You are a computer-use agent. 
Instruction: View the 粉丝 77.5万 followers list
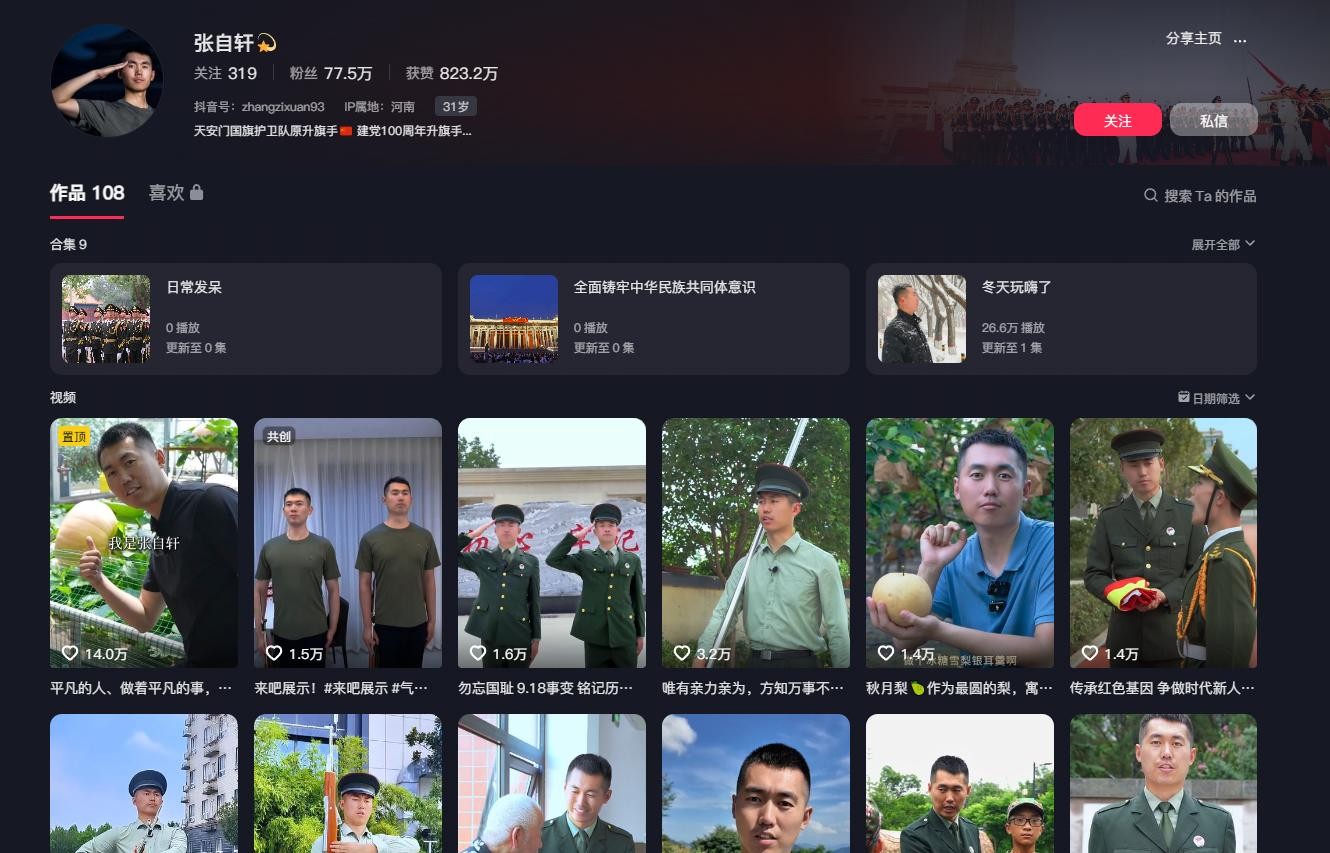click(x=331, y=73)
